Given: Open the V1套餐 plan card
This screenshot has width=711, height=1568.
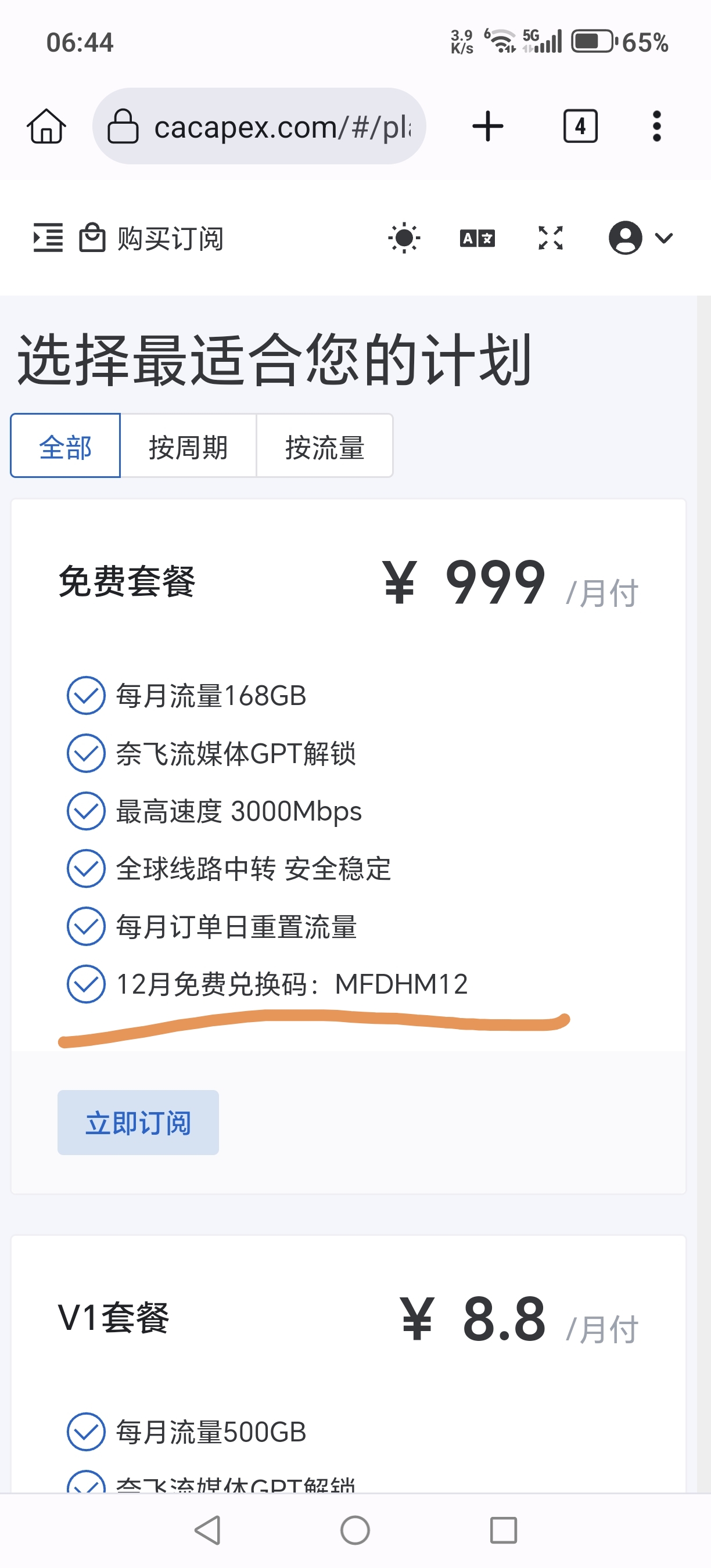Looking at the screenshot, I should click(x=348, y=1364).
